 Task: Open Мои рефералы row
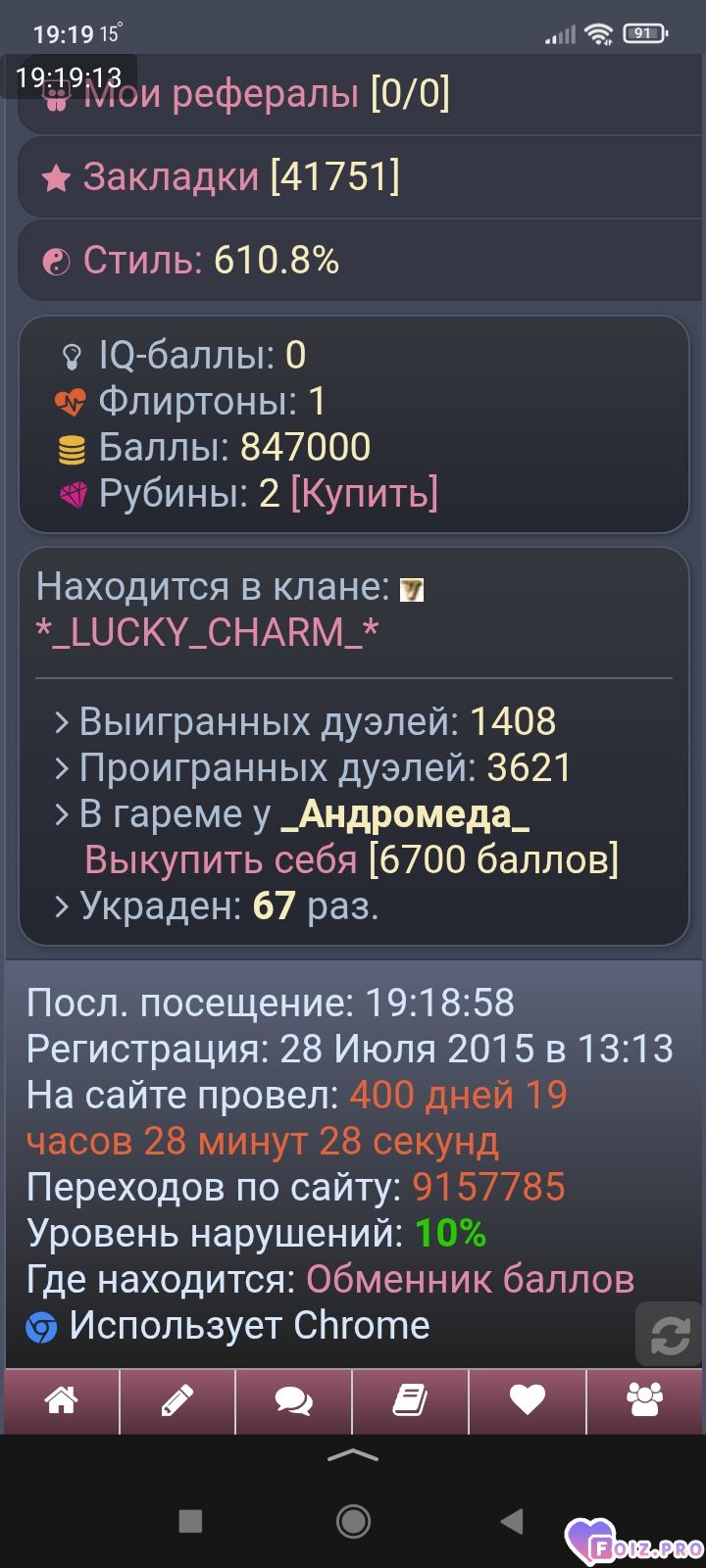353,95
